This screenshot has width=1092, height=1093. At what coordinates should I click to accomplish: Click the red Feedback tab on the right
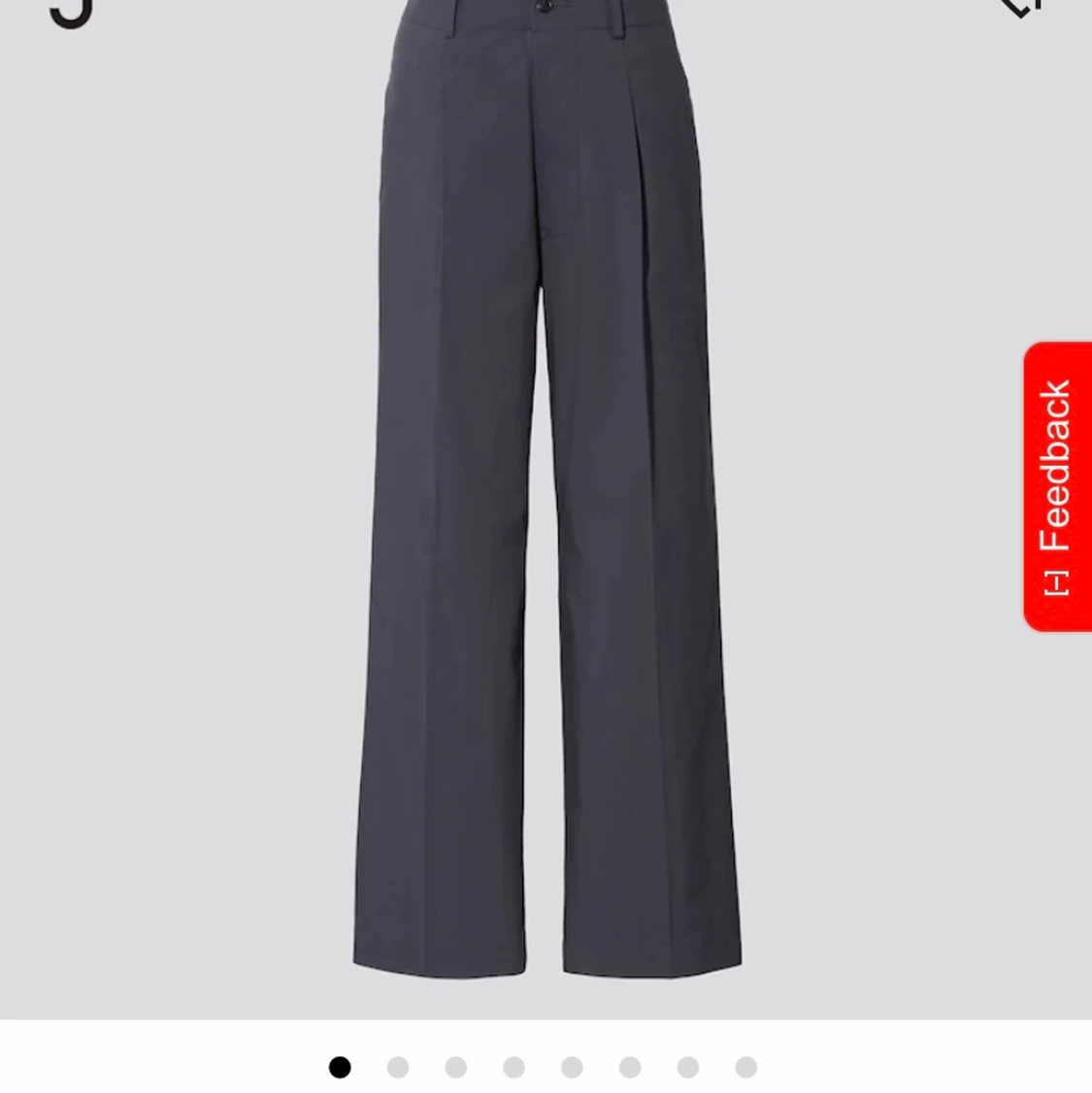point(1056,485)
